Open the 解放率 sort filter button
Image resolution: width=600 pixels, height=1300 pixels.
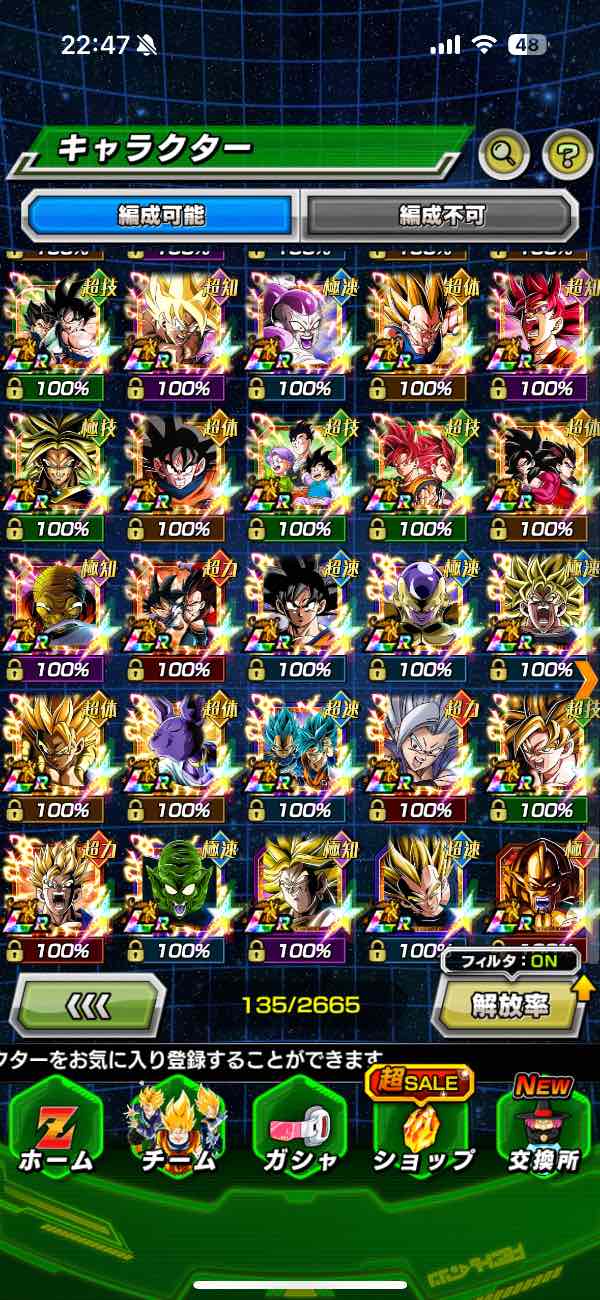pyautogui.click(x=510, y=1004)
